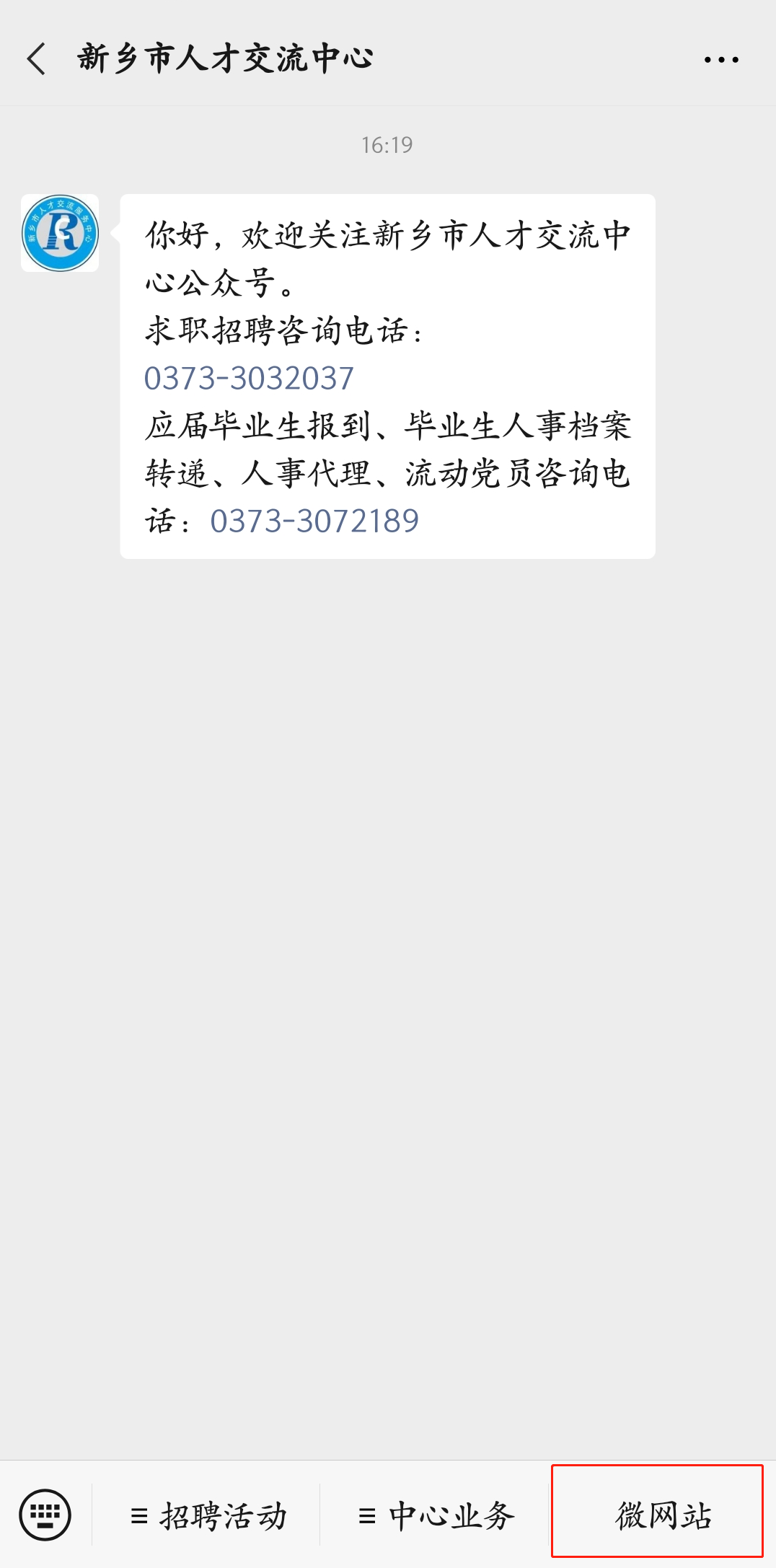Viewport: 776px width, 1568px height.
Task: Open the three-dot more options menu
Action: click(721, 59)
